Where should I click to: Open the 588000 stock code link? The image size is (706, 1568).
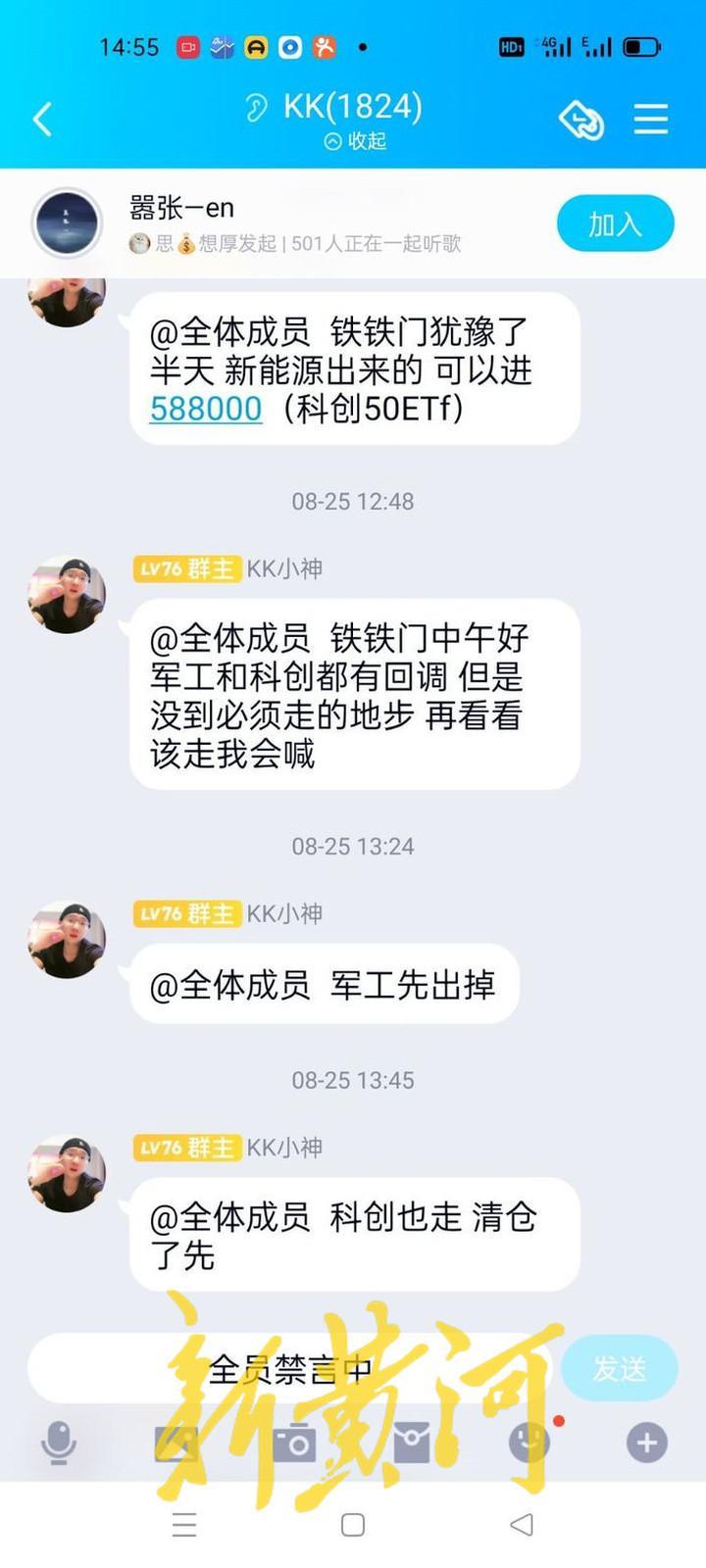[x=206, y=409]
